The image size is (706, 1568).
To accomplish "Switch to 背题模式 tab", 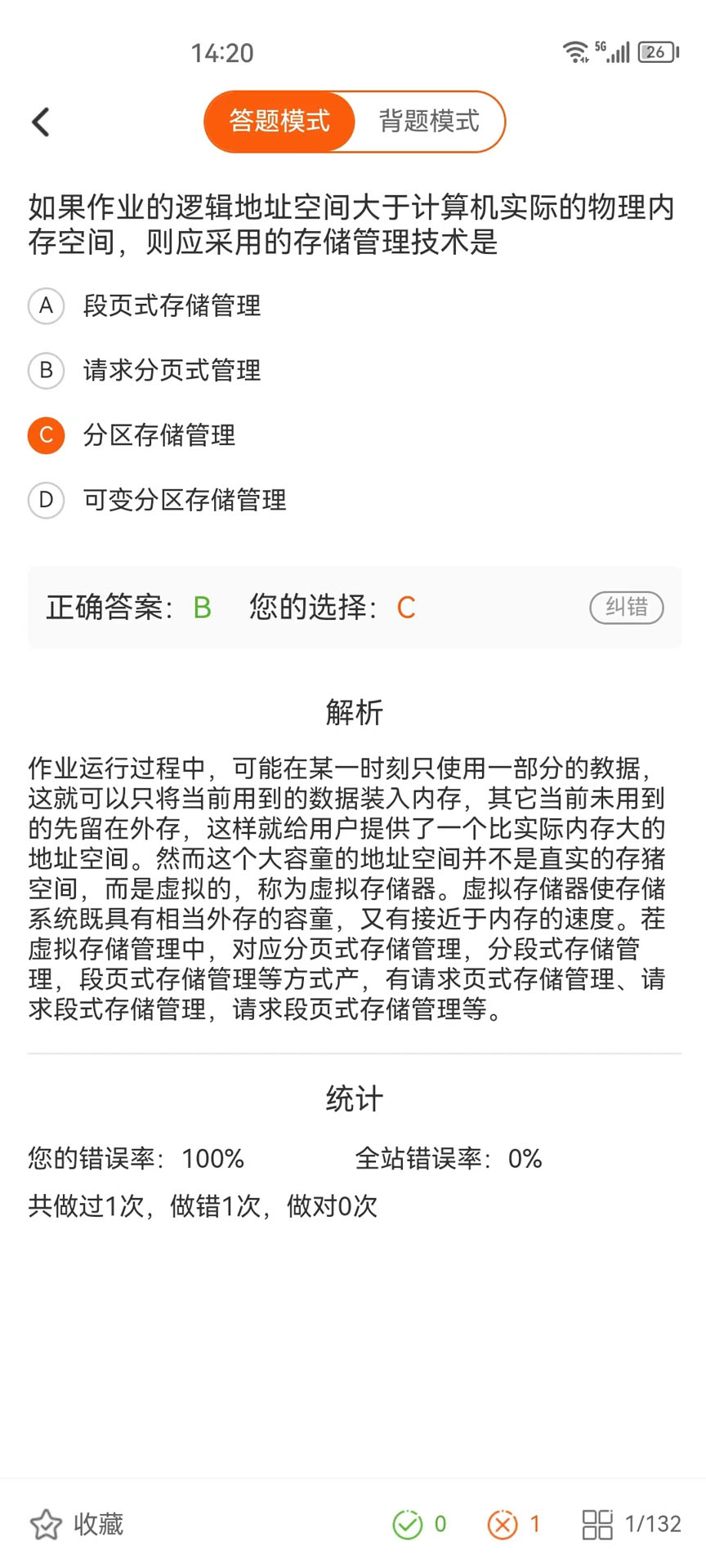I will tap(428, 121).
